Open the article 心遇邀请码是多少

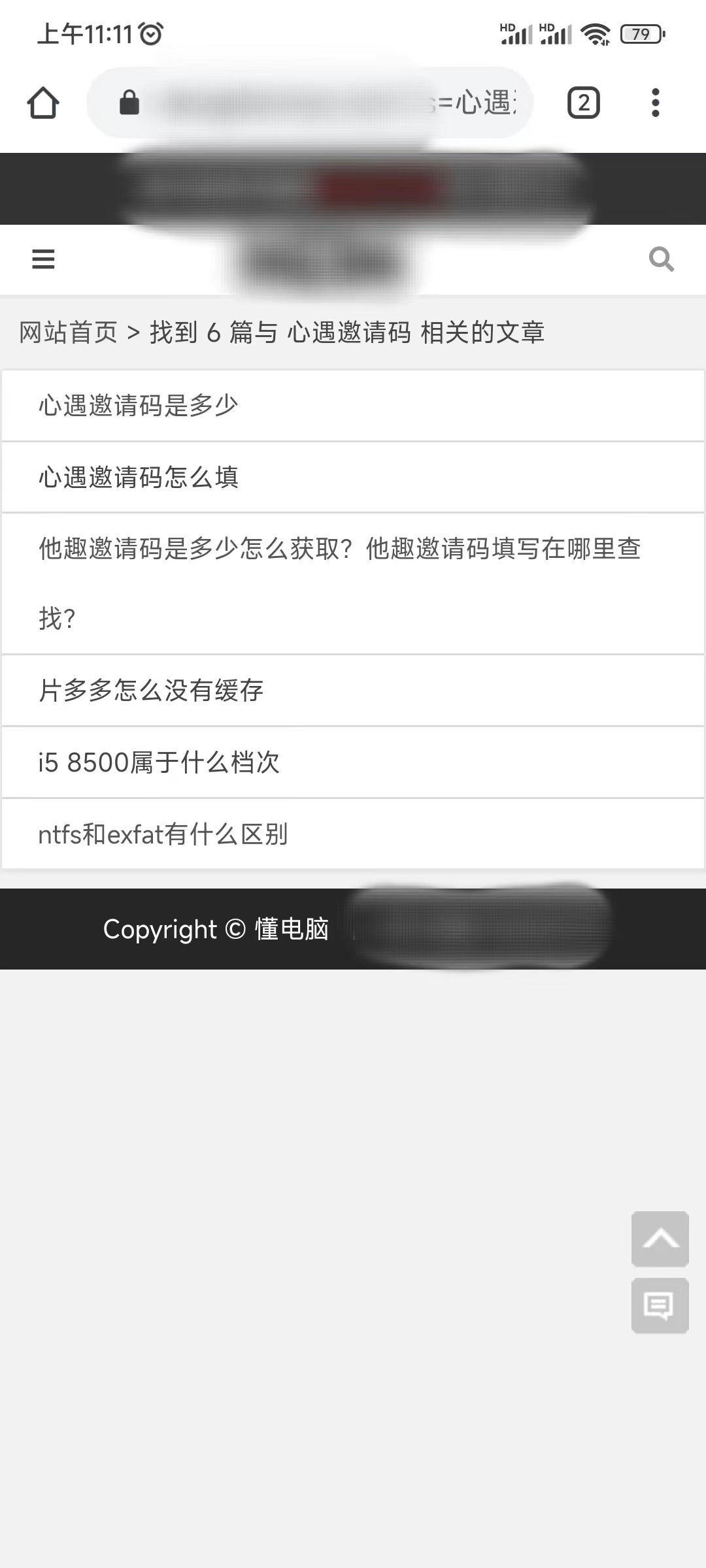139,405
